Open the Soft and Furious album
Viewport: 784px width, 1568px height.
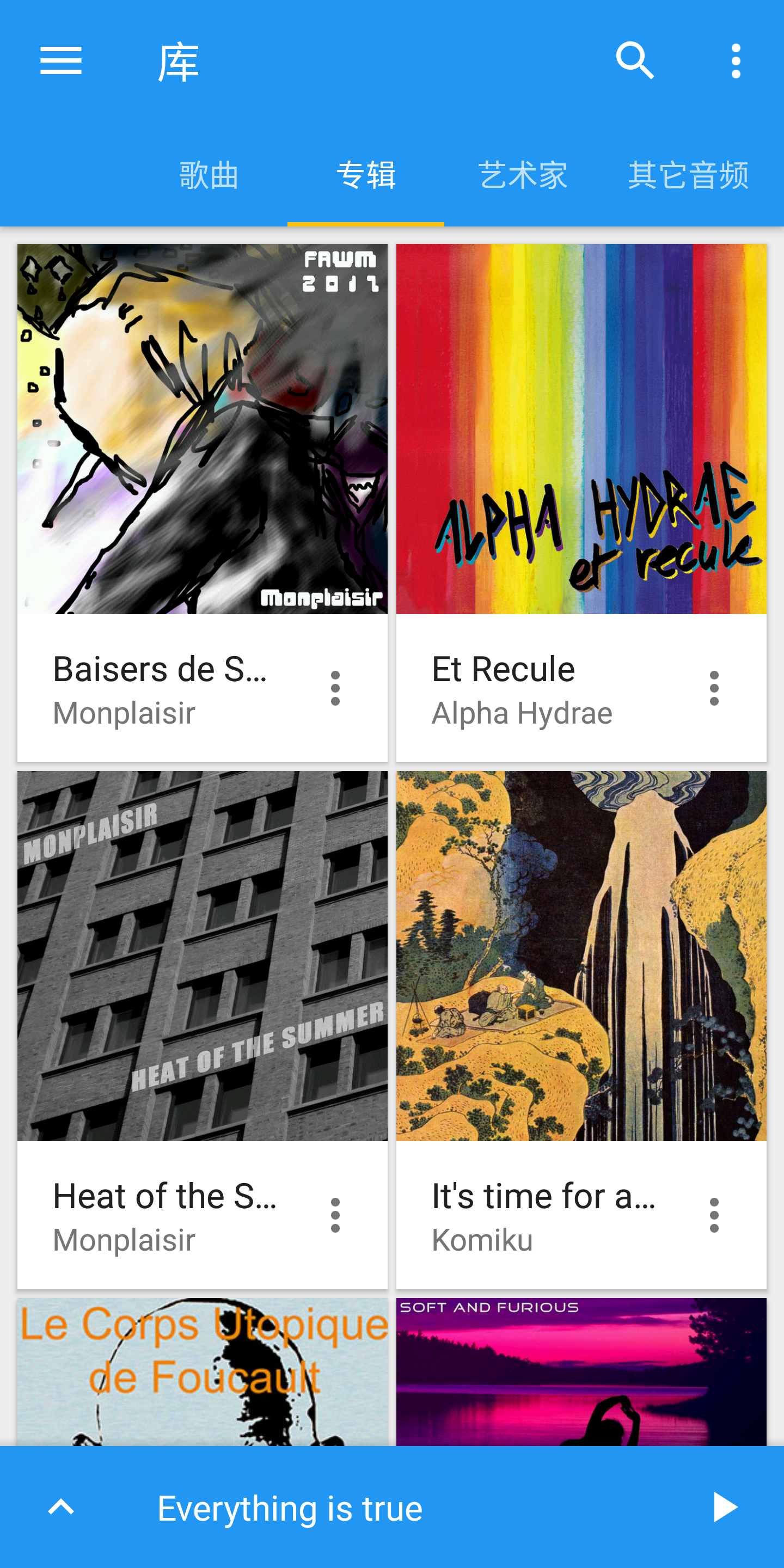(x=581, y=1372)
